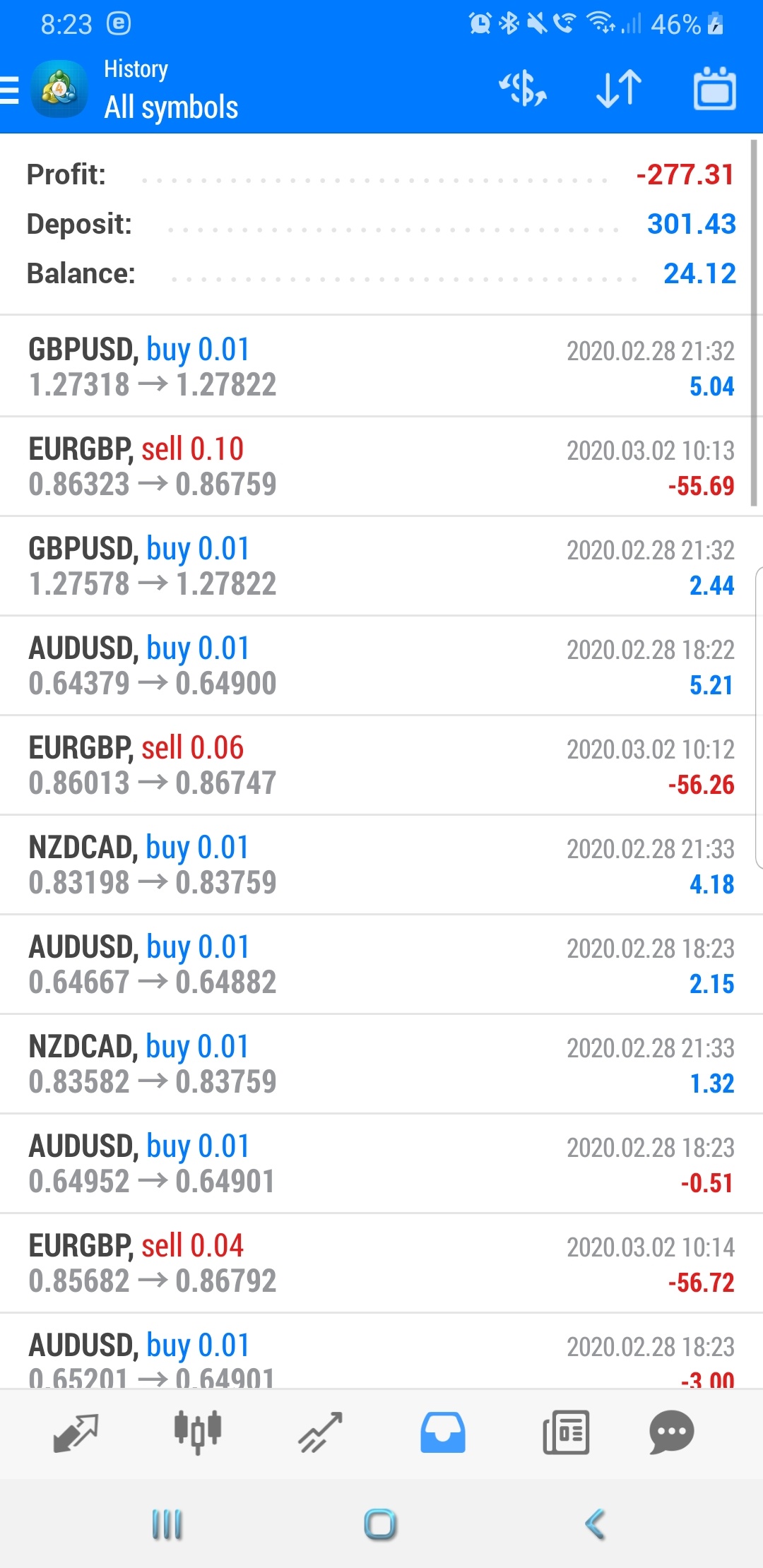The image size is (763, 1568).
Task: Open the AUDUSD trade with -0.51 loss
Action: tap(381, 1164)
